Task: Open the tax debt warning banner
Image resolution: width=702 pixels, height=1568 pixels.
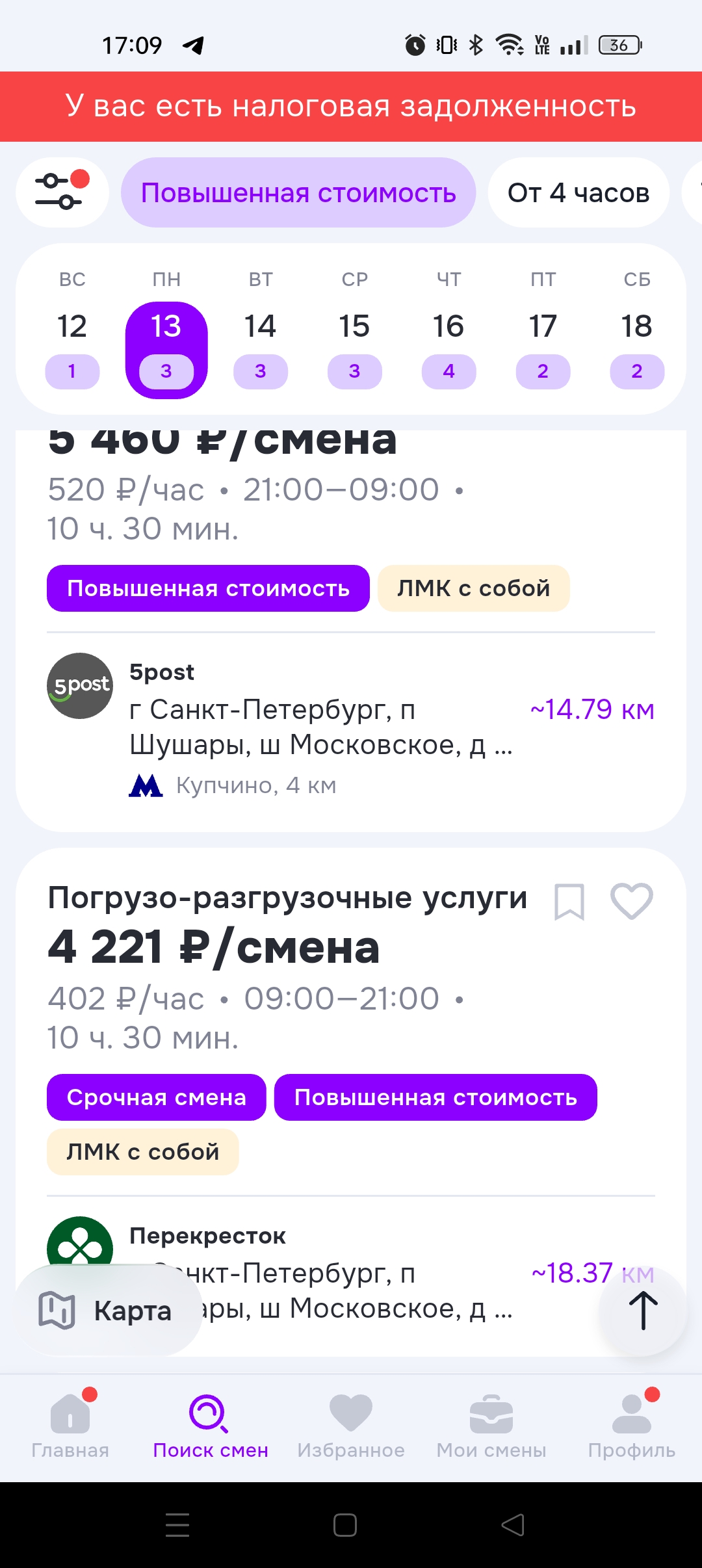Action: (x=351, y=107)
